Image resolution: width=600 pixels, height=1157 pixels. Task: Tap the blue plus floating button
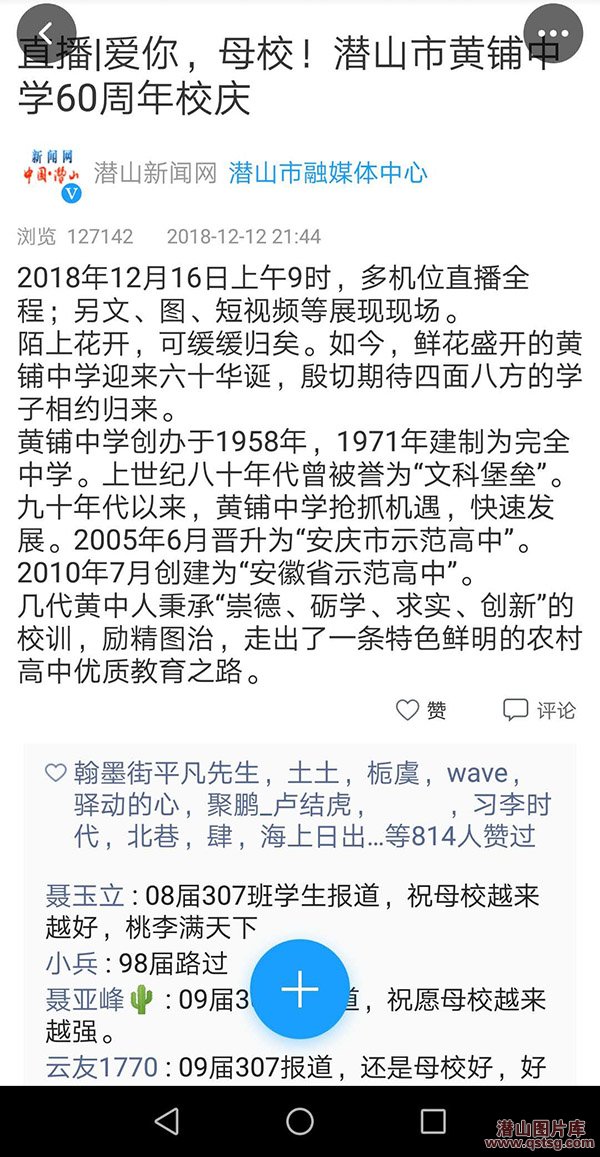pos(299,989)
